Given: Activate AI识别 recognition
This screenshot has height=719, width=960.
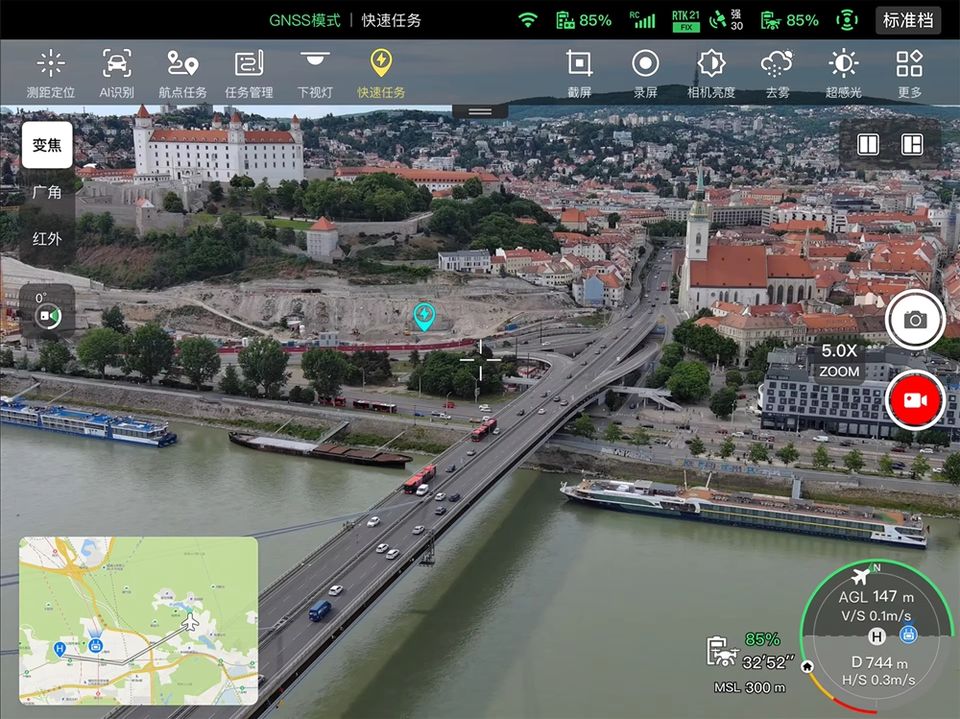Looking at the screenshot, I should click(117, 73).
